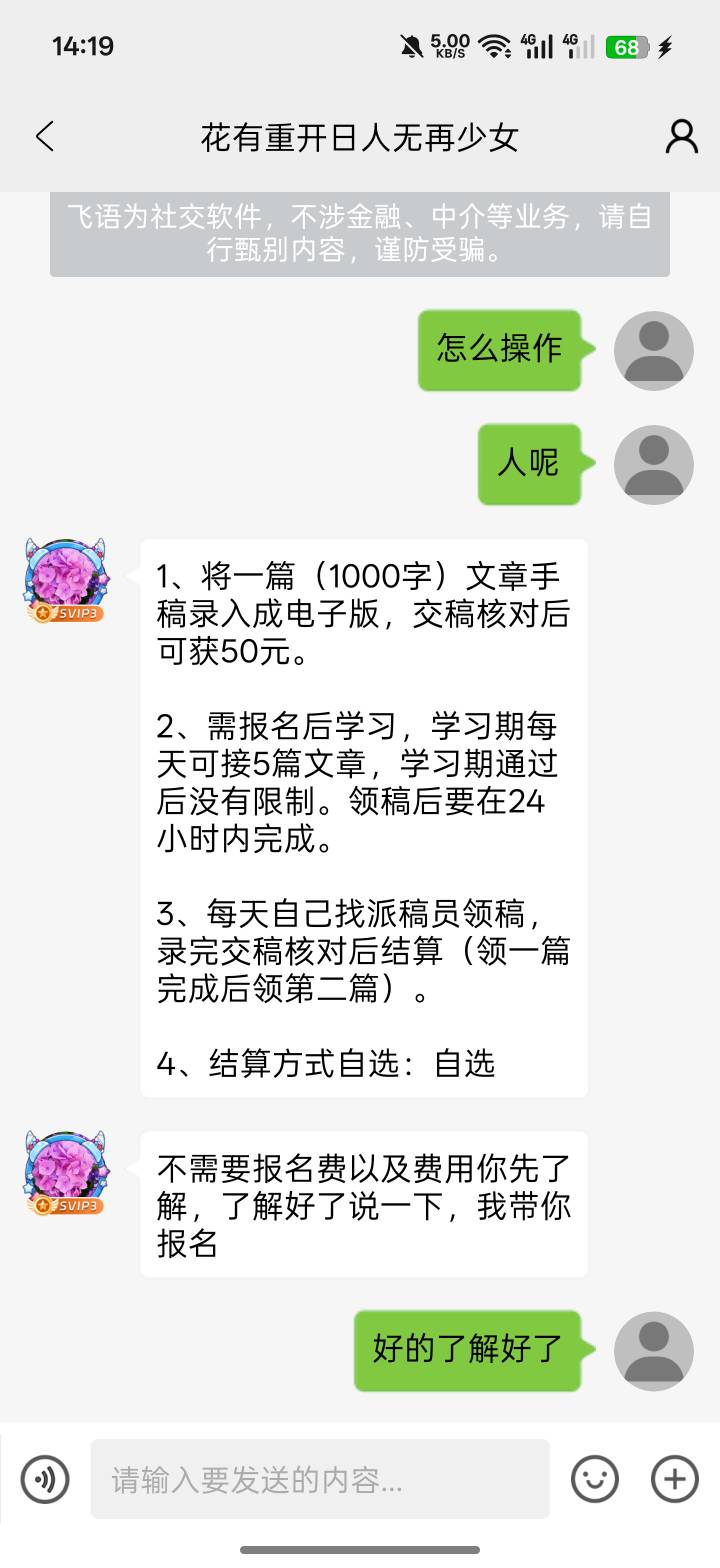Open the plus attachment menu
This screenshot has height=1568, width=720.
[x=675, y=1479]
